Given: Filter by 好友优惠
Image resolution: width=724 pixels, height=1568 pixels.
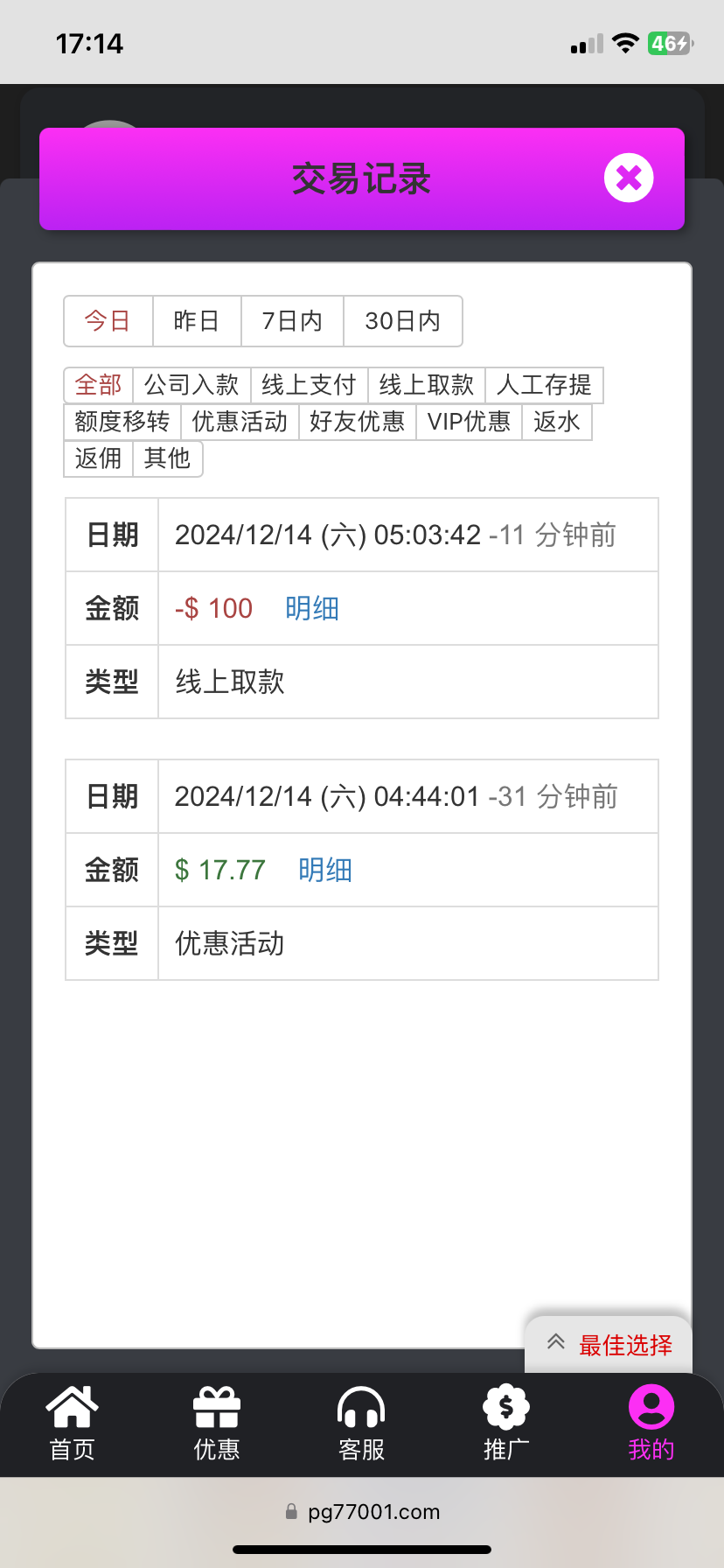Looking at the screenshot, I should (357, 422).
